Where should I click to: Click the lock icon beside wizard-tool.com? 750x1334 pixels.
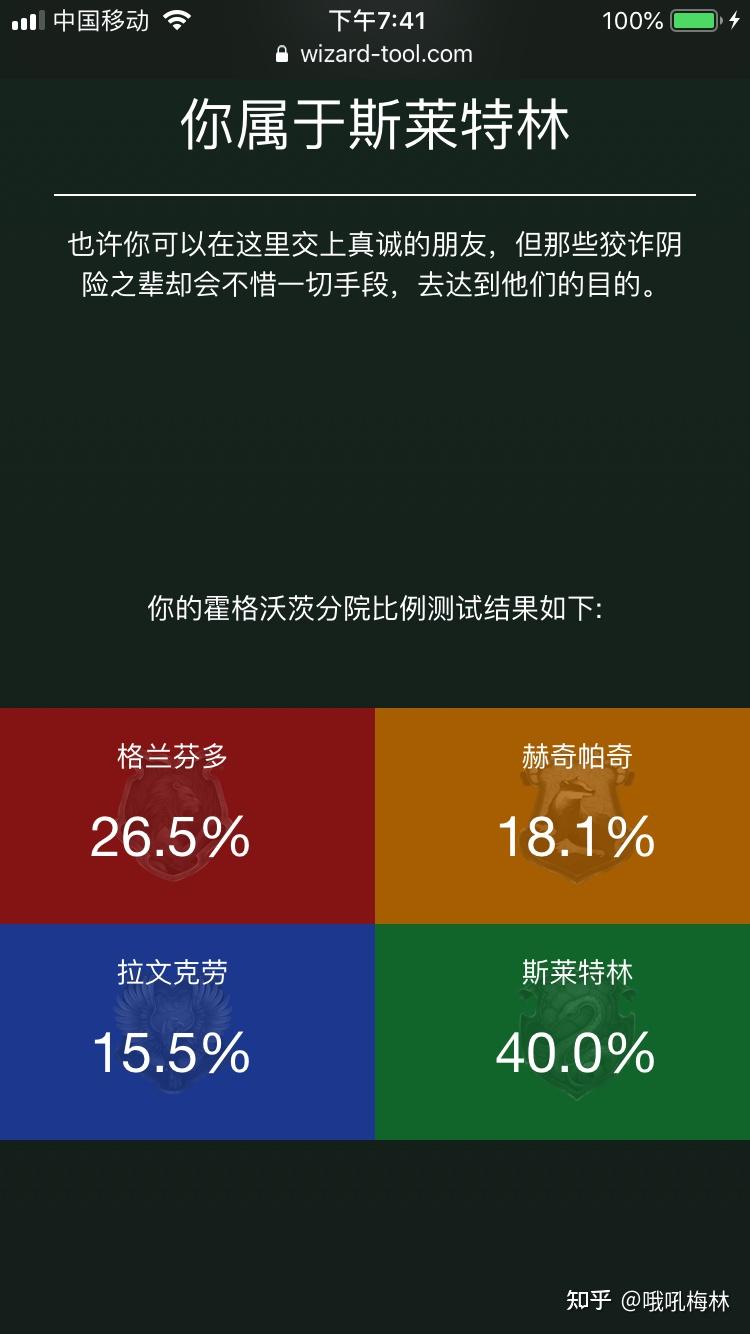click(x=282, y=55)
